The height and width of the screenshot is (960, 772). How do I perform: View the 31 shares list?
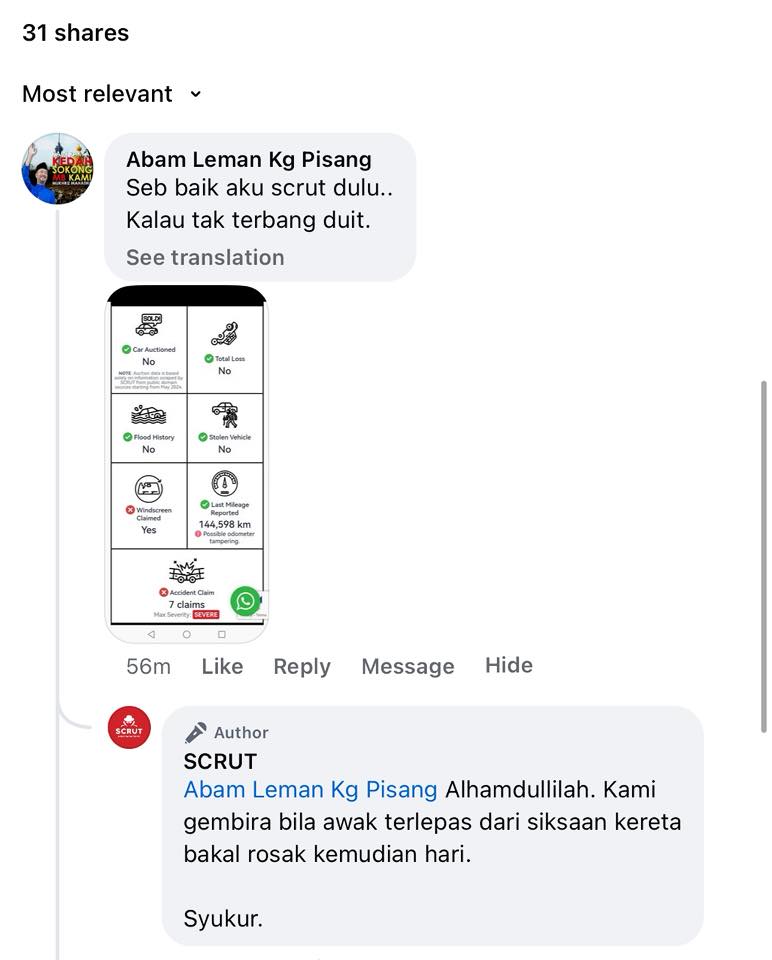[75, 33]
